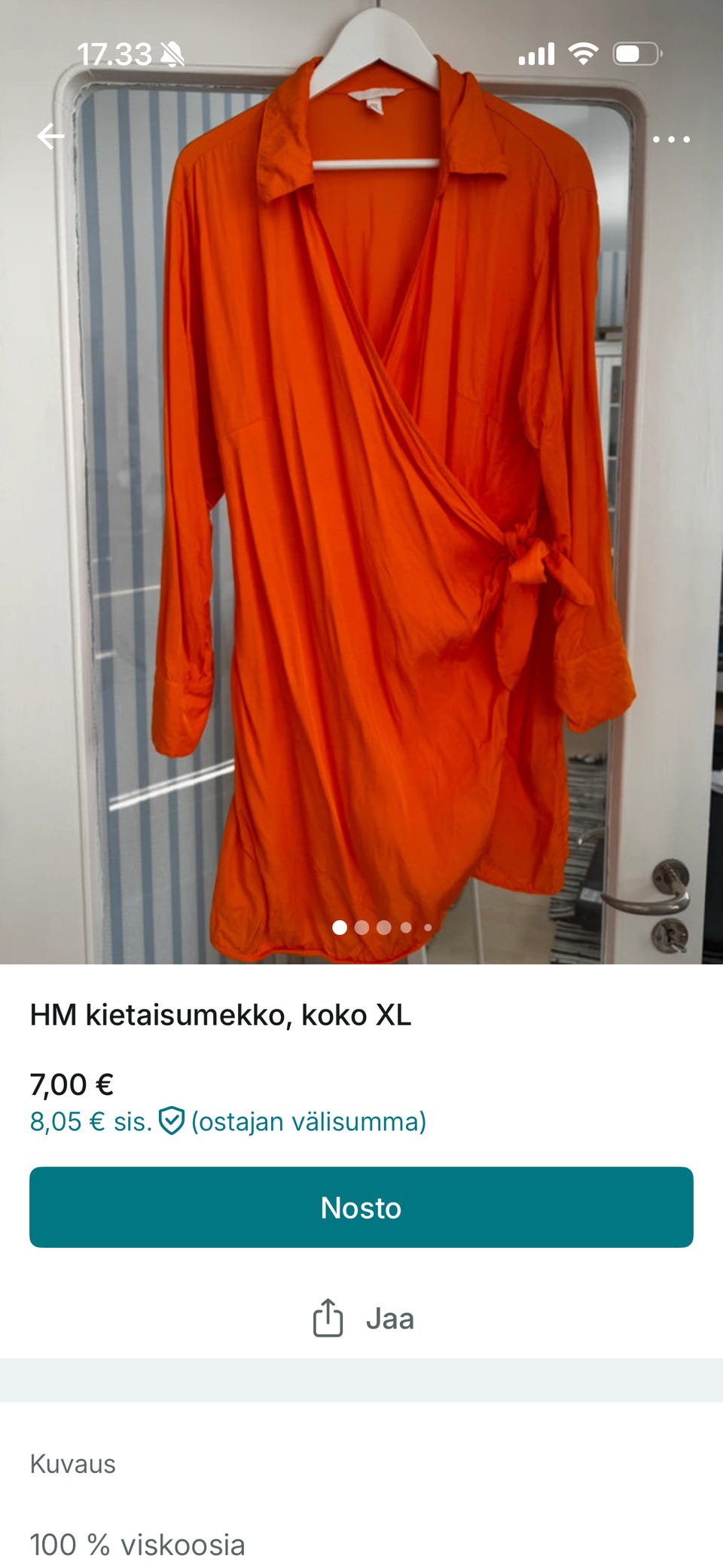The image size is (723, 1568).
Task: Tap the photo page indicator dots
Action: click(383, 928)
